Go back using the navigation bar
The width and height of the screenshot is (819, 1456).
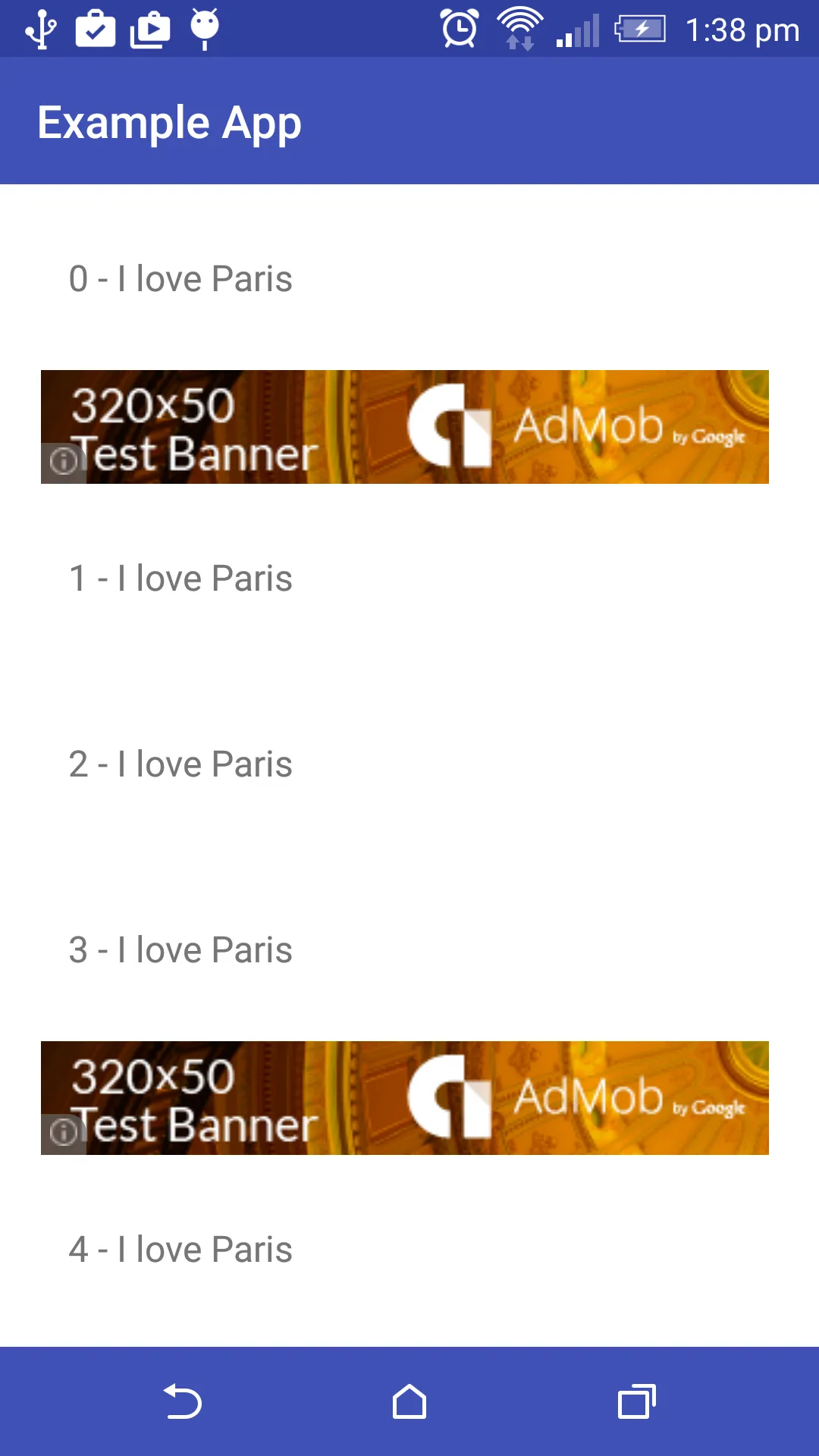[182, 1401]
